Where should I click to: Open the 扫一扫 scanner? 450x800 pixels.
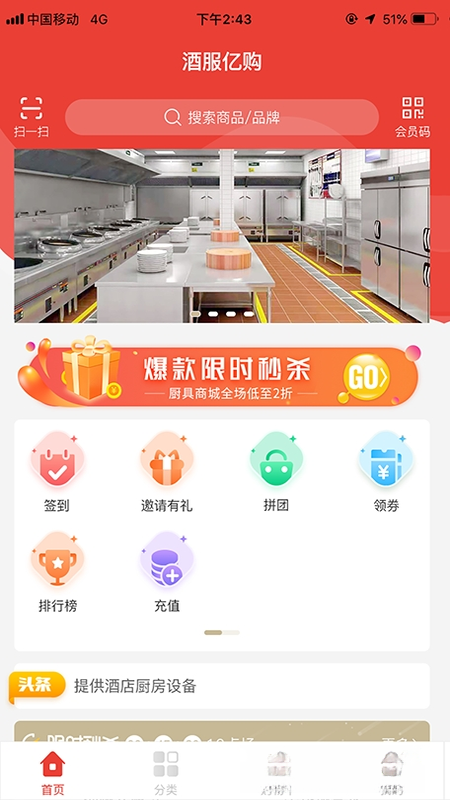31,117
